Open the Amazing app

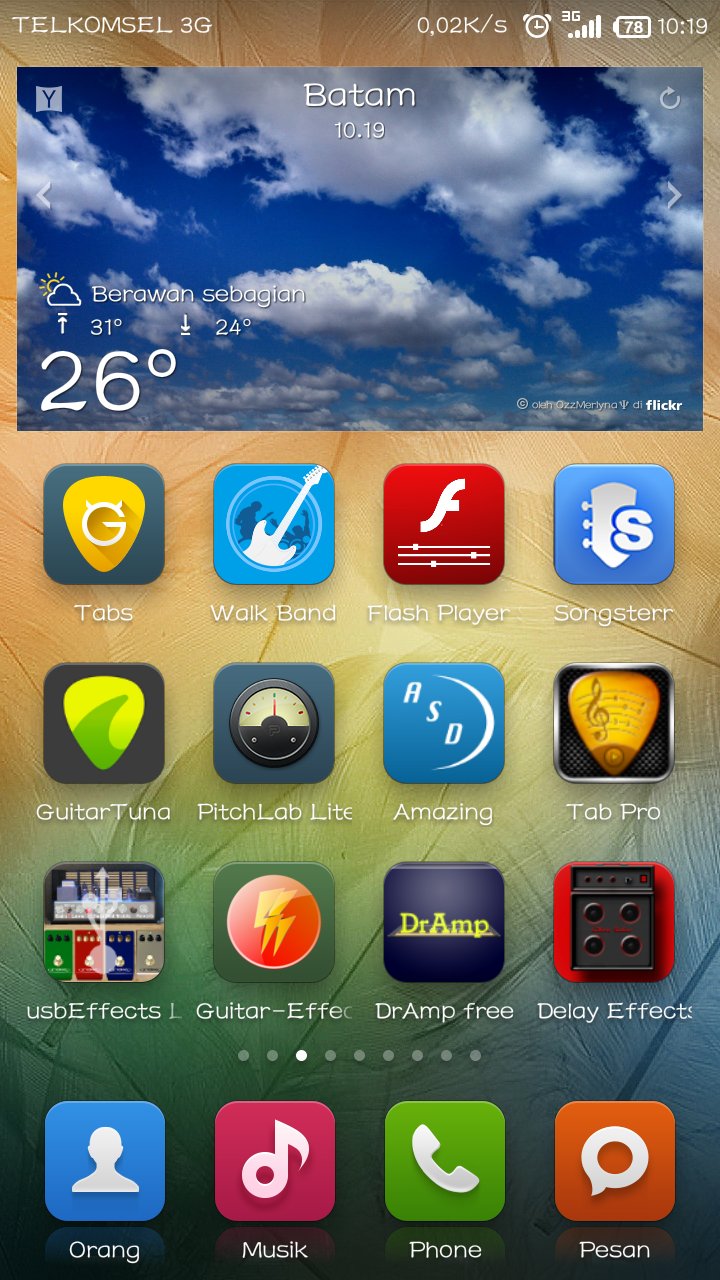tap(444, 723)
